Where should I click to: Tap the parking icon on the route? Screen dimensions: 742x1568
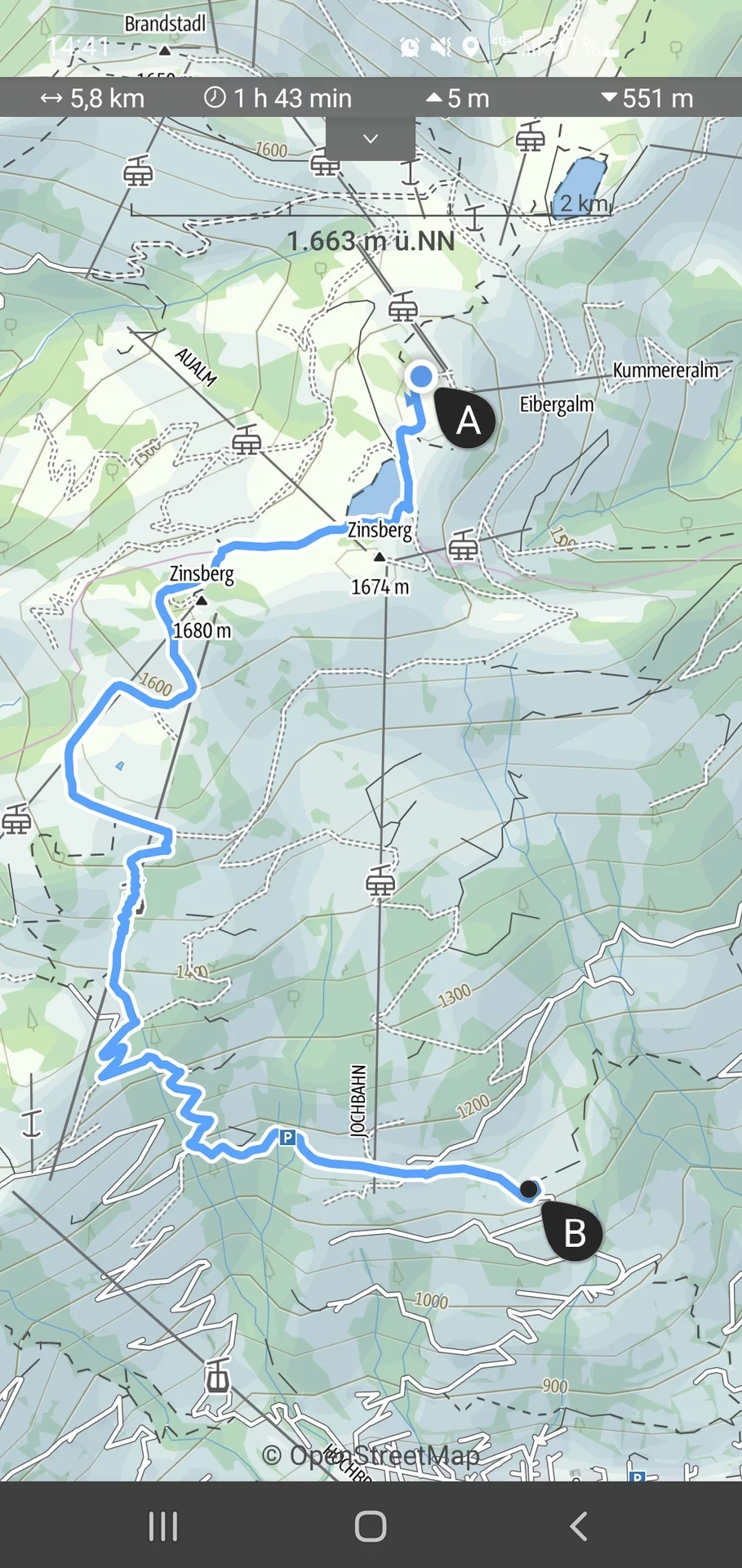pyautogui.click(x=287, y=1137)
